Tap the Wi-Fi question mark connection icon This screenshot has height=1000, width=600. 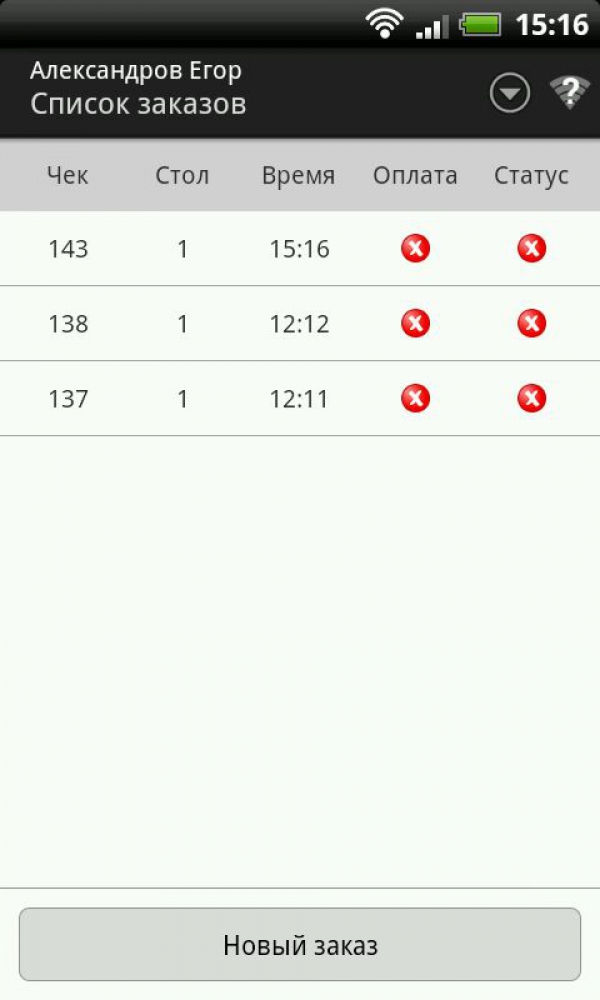(569, 92)
